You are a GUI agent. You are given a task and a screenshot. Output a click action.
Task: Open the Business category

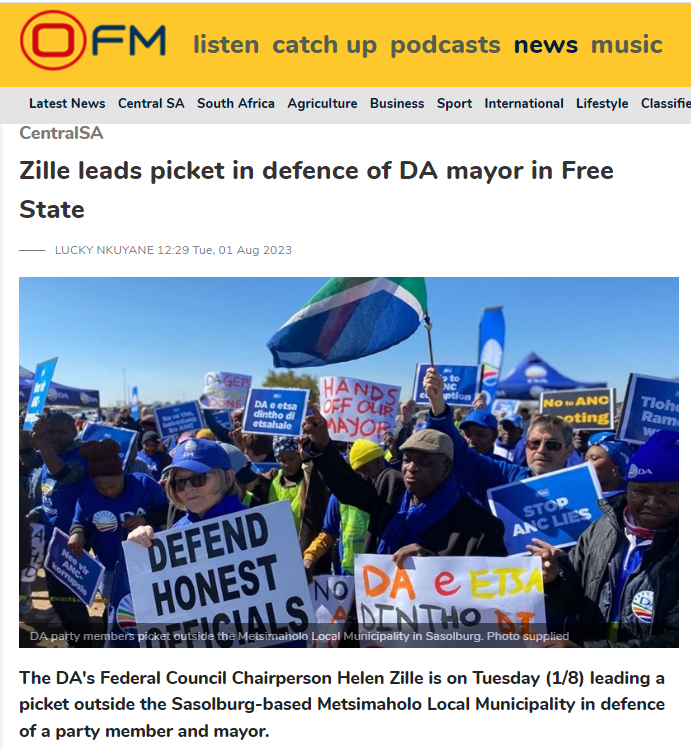click(x=397, y=103)
